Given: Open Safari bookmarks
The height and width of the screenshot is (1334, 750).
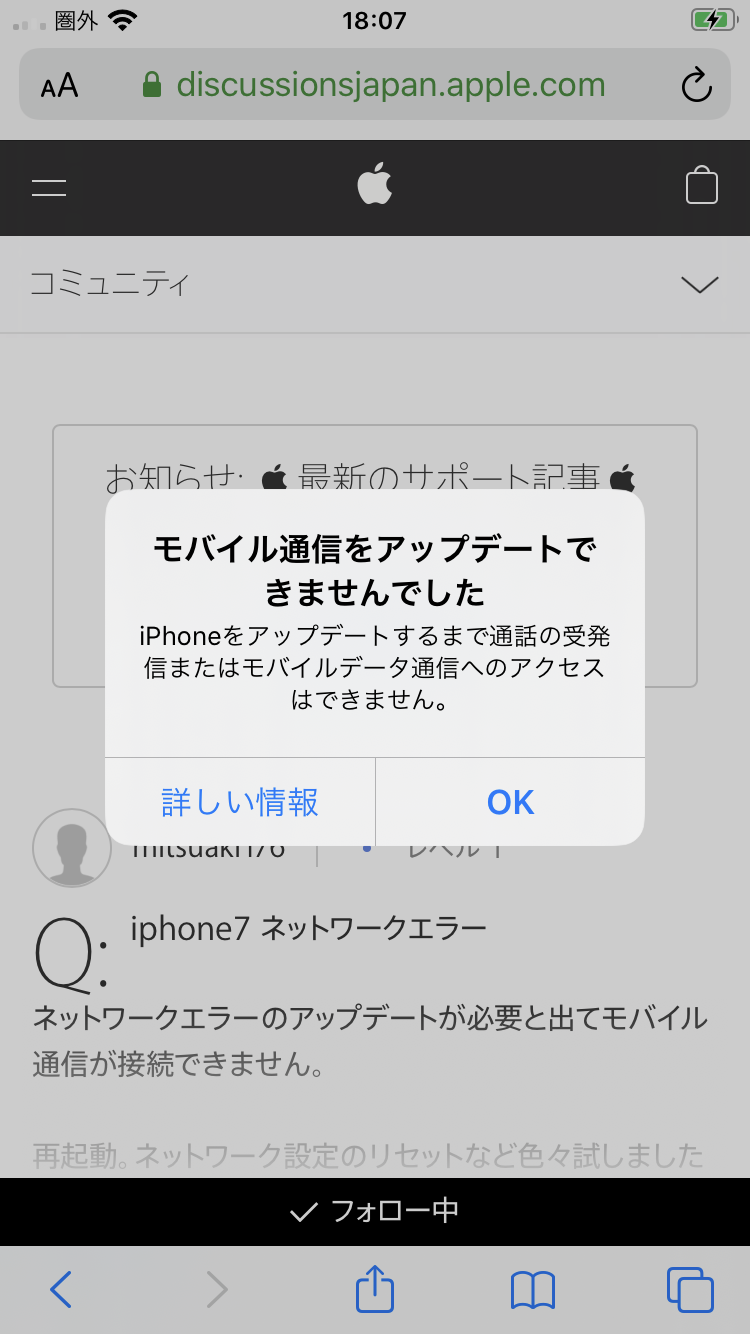Looking at the screenshot, I should [x=532, y=1290].
